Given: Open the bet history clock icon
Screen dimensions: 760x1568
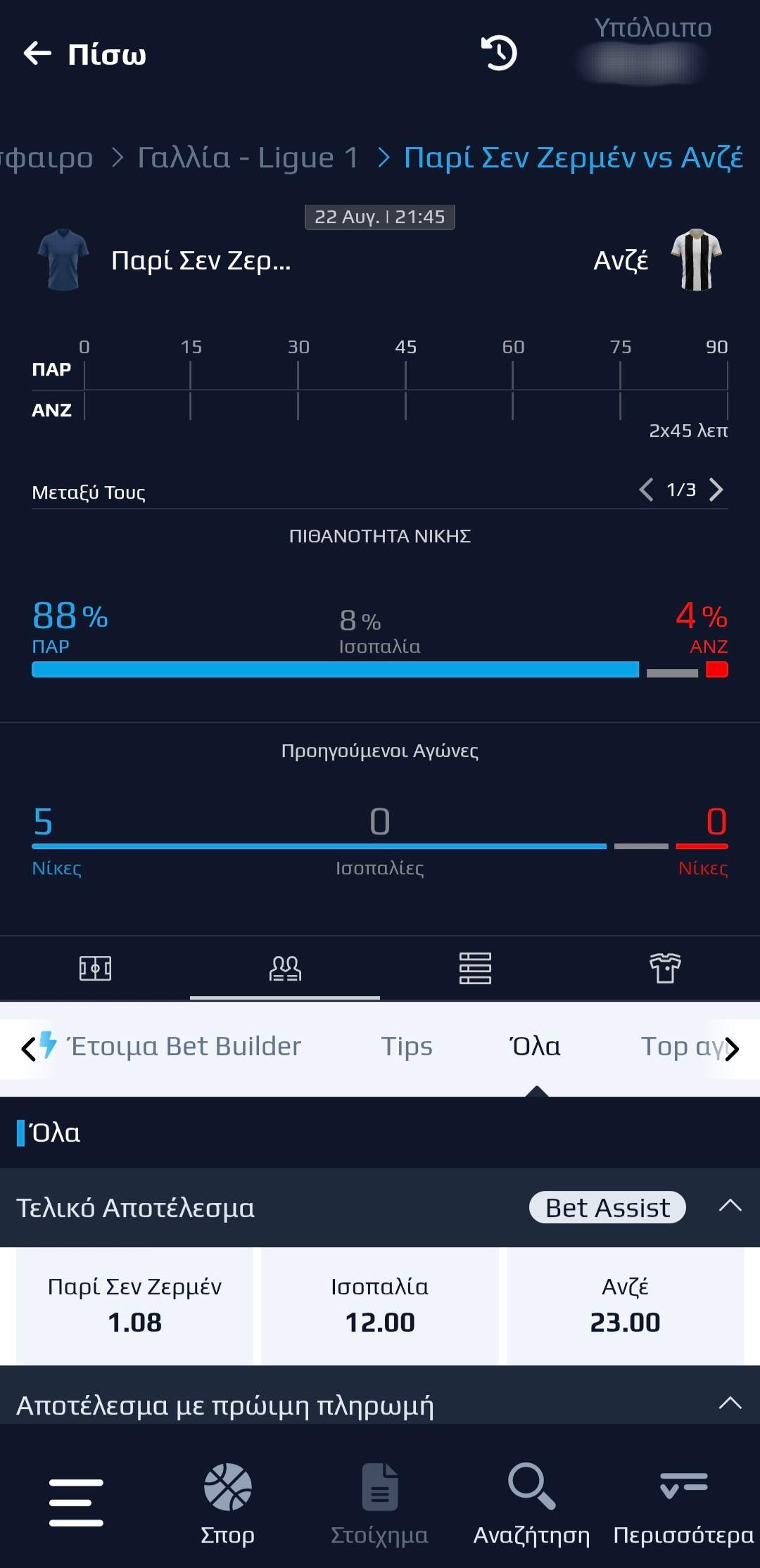Looking at the screenshot, I should point(499,53).
